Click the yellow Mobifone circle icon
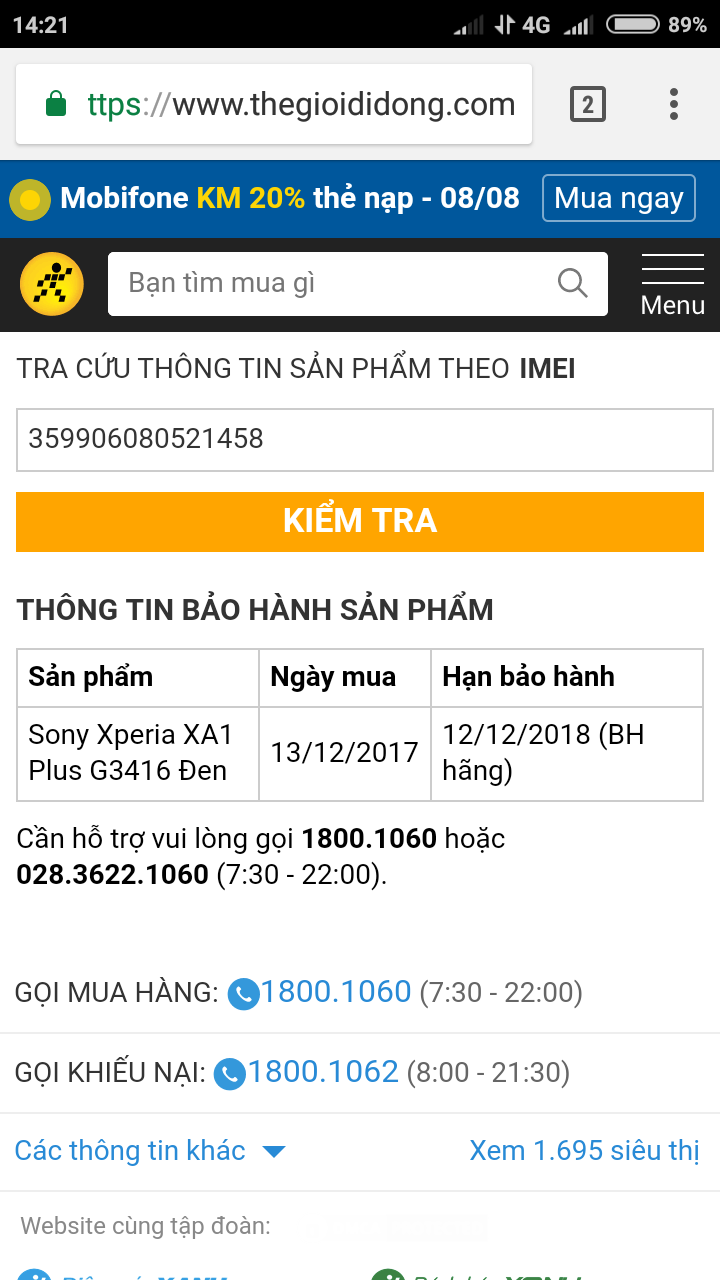 tap(29, 198)
